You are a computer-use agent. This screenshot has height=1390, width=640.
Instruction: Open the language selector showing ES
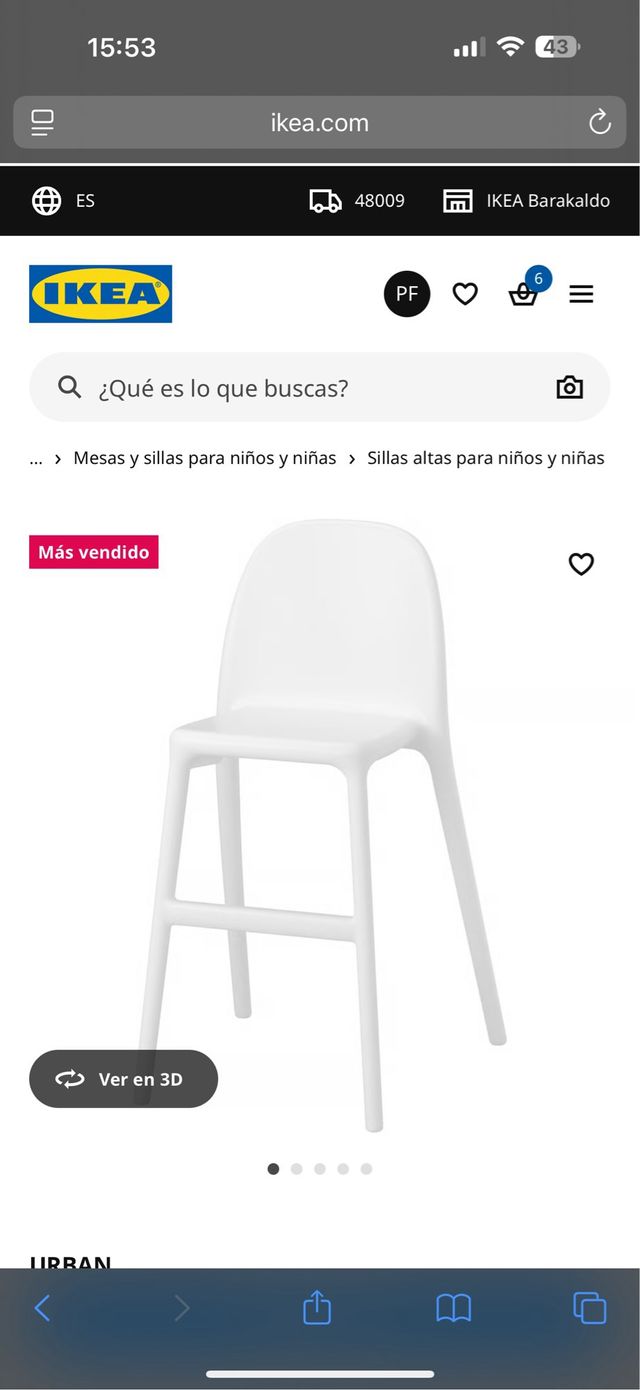63,201
